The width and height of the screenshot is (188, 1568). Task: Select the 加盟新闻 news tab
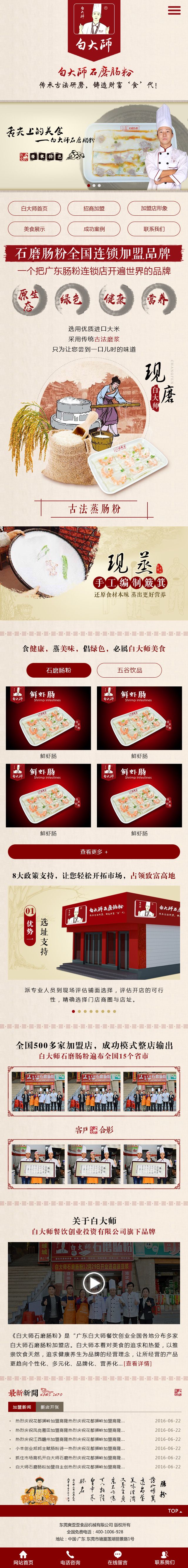pos(22,1407)
